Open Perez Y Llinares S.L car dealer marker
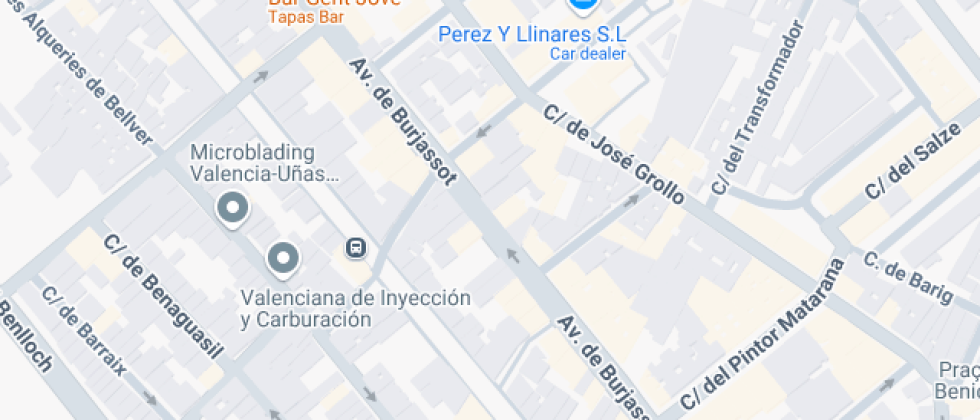 (583, 5)
